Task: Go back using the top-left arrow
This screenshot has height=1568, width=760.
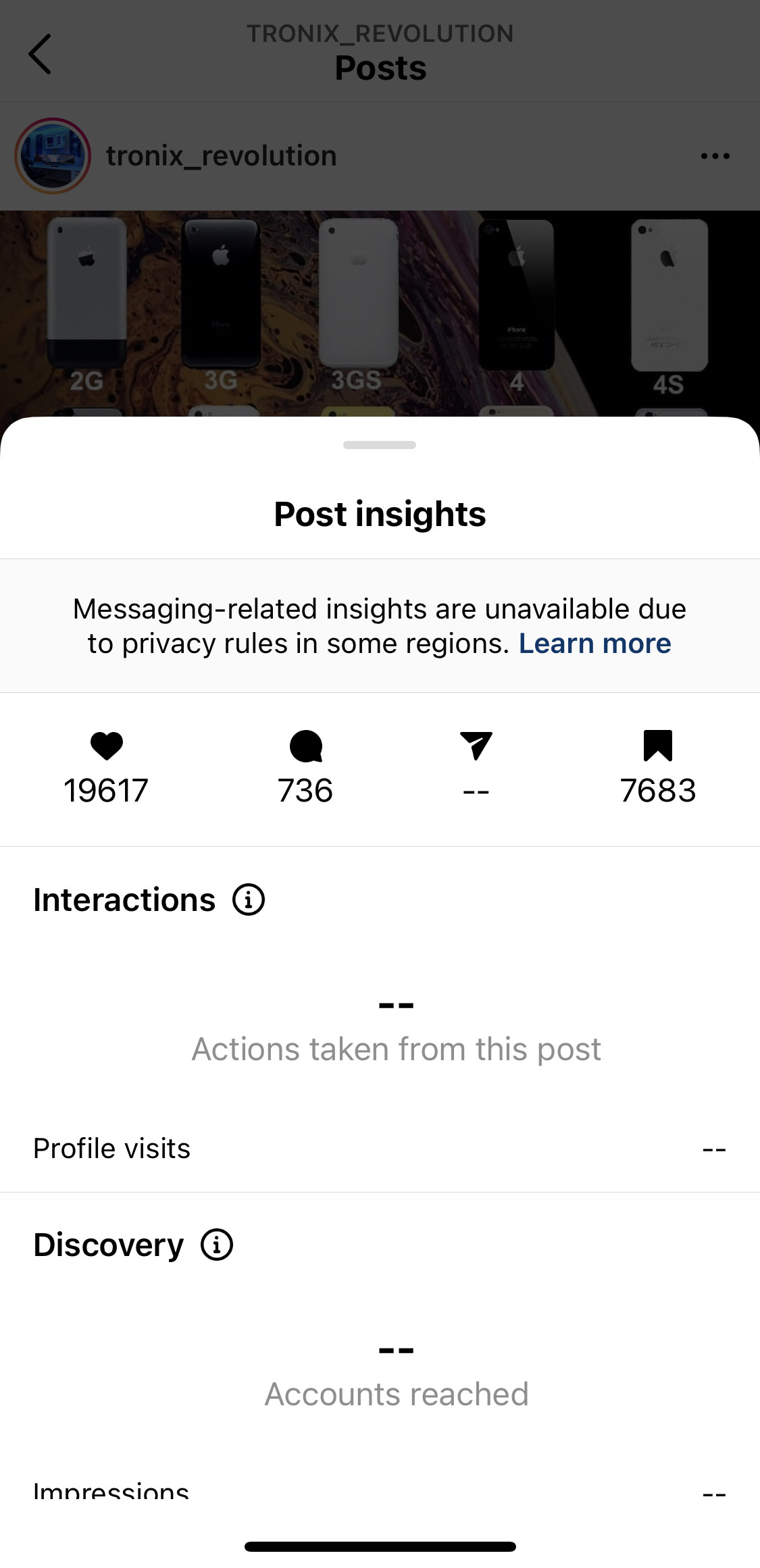Action: coord(40,54)
